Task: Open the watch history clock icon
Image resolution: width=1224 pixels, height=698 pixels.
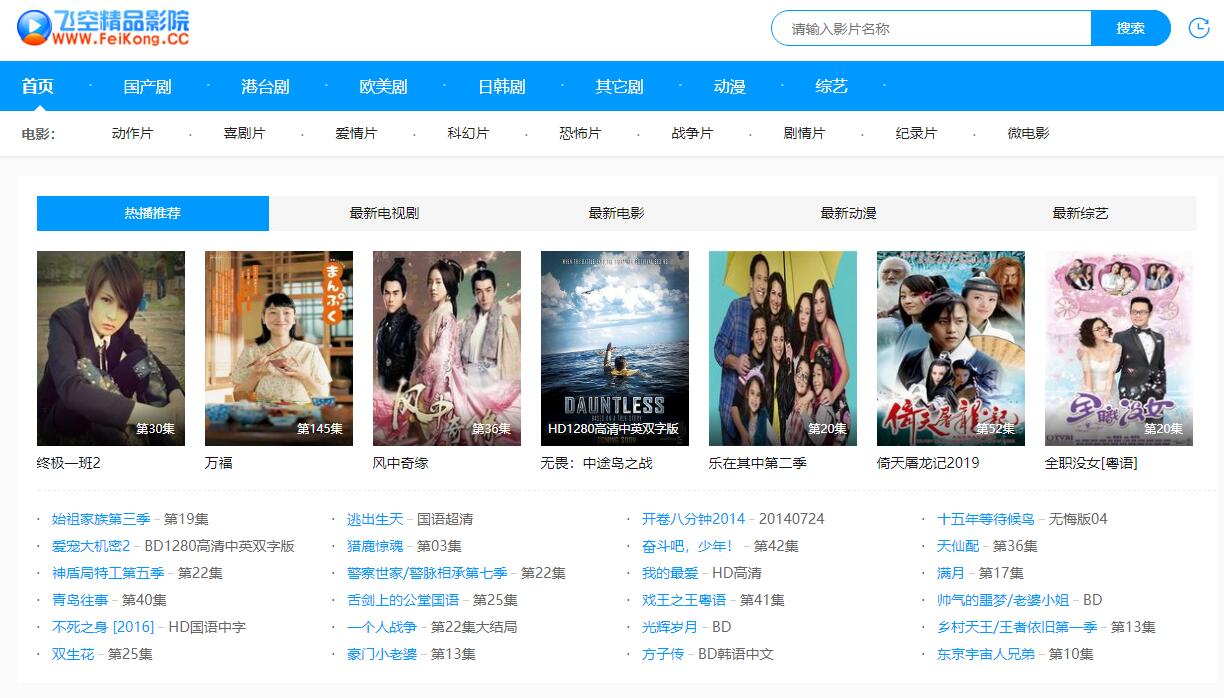Action: [x=1198, y=28]
